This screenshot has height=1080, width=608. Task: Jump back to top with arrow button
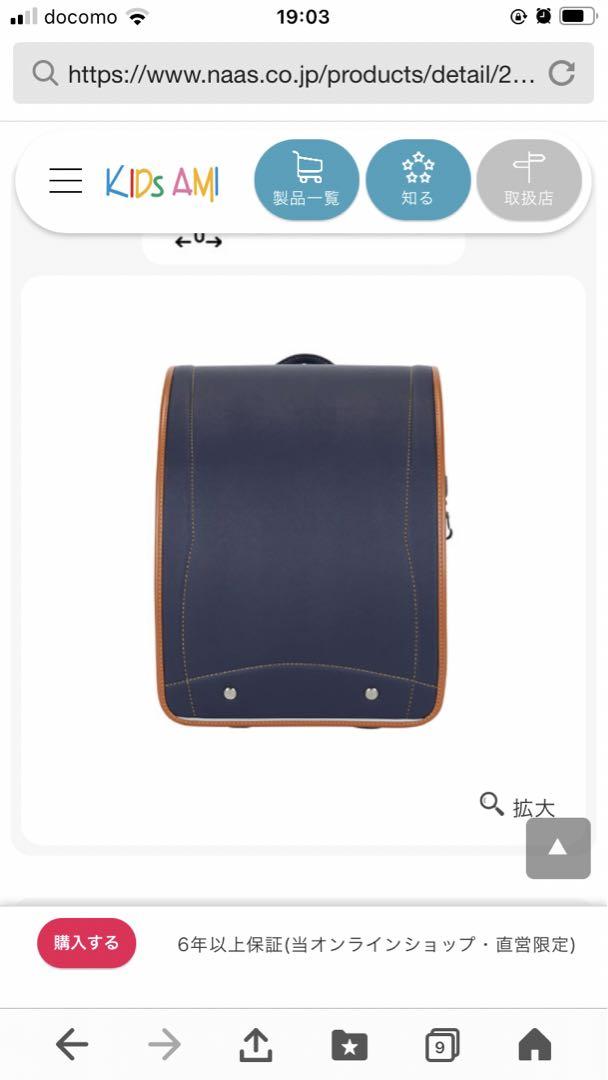[x=558, y=848]
